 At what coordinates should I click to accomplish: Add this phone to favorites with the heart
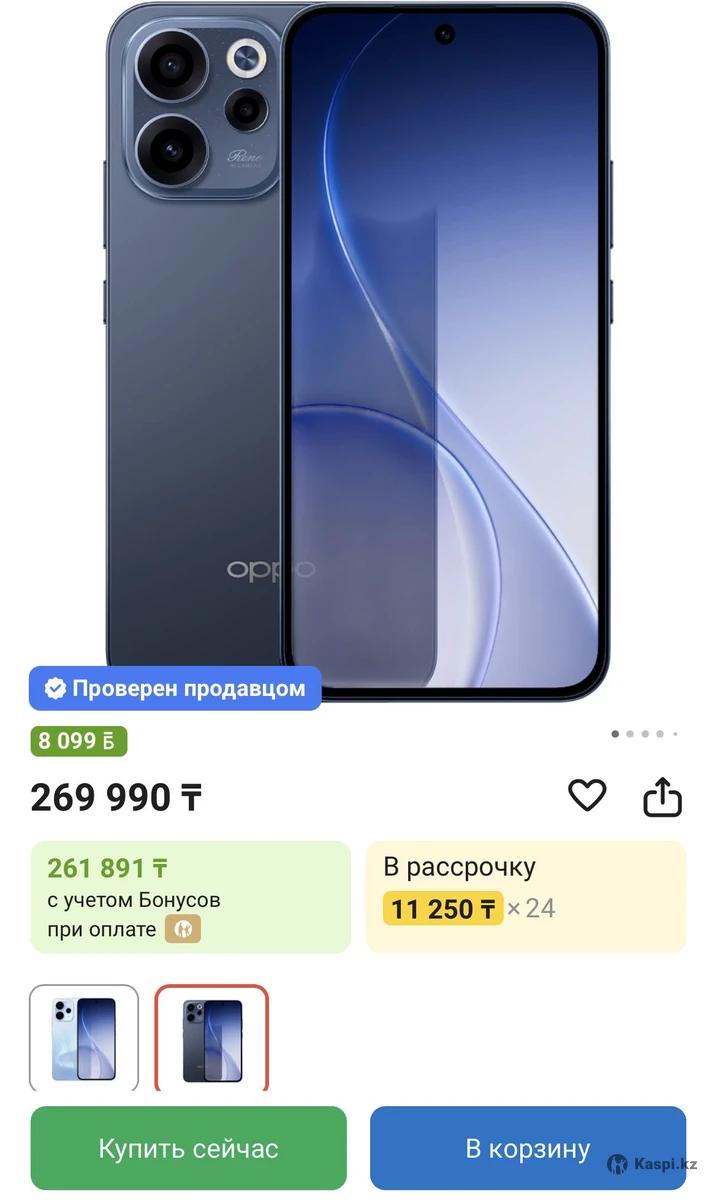pos(587,796)
